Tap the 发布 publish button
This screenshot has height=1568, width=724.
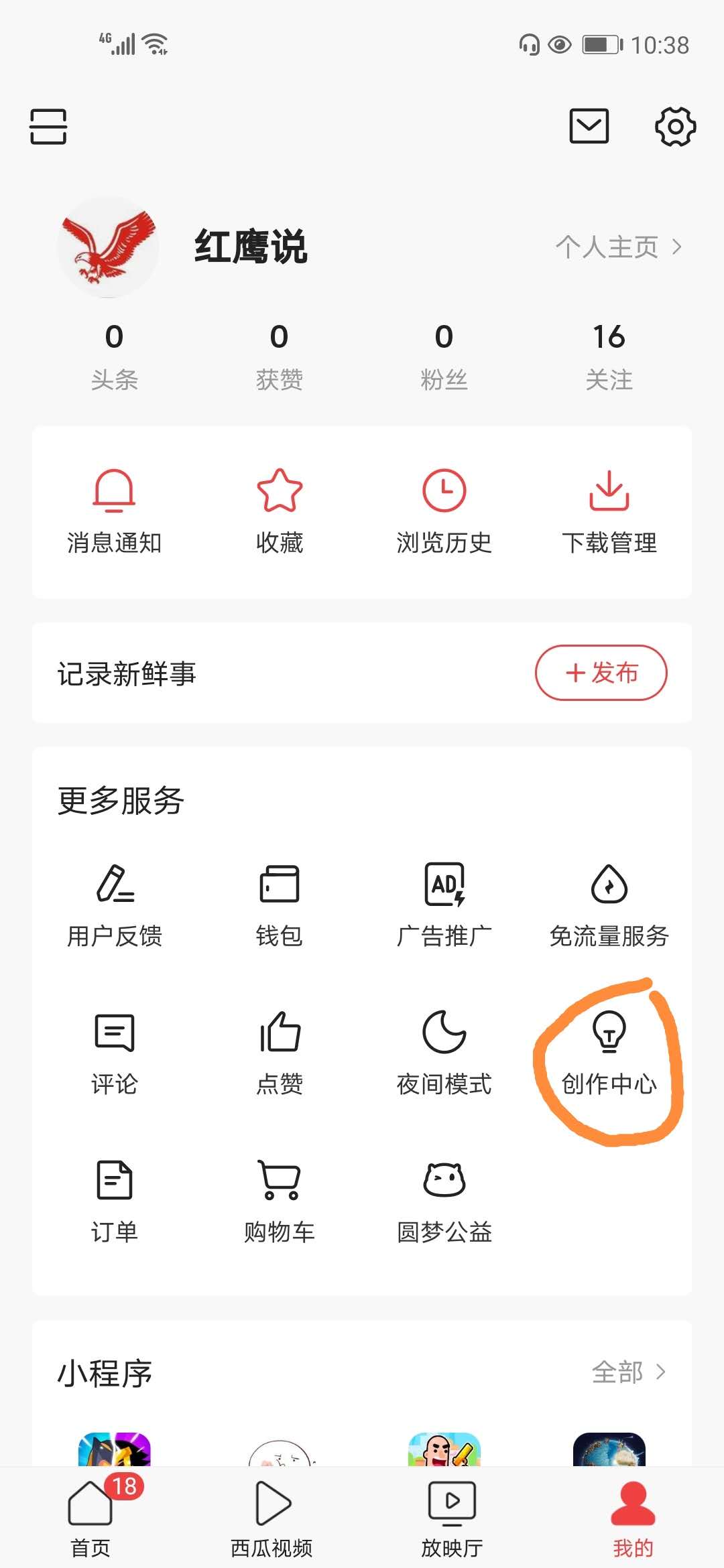(x=600, y=673)
